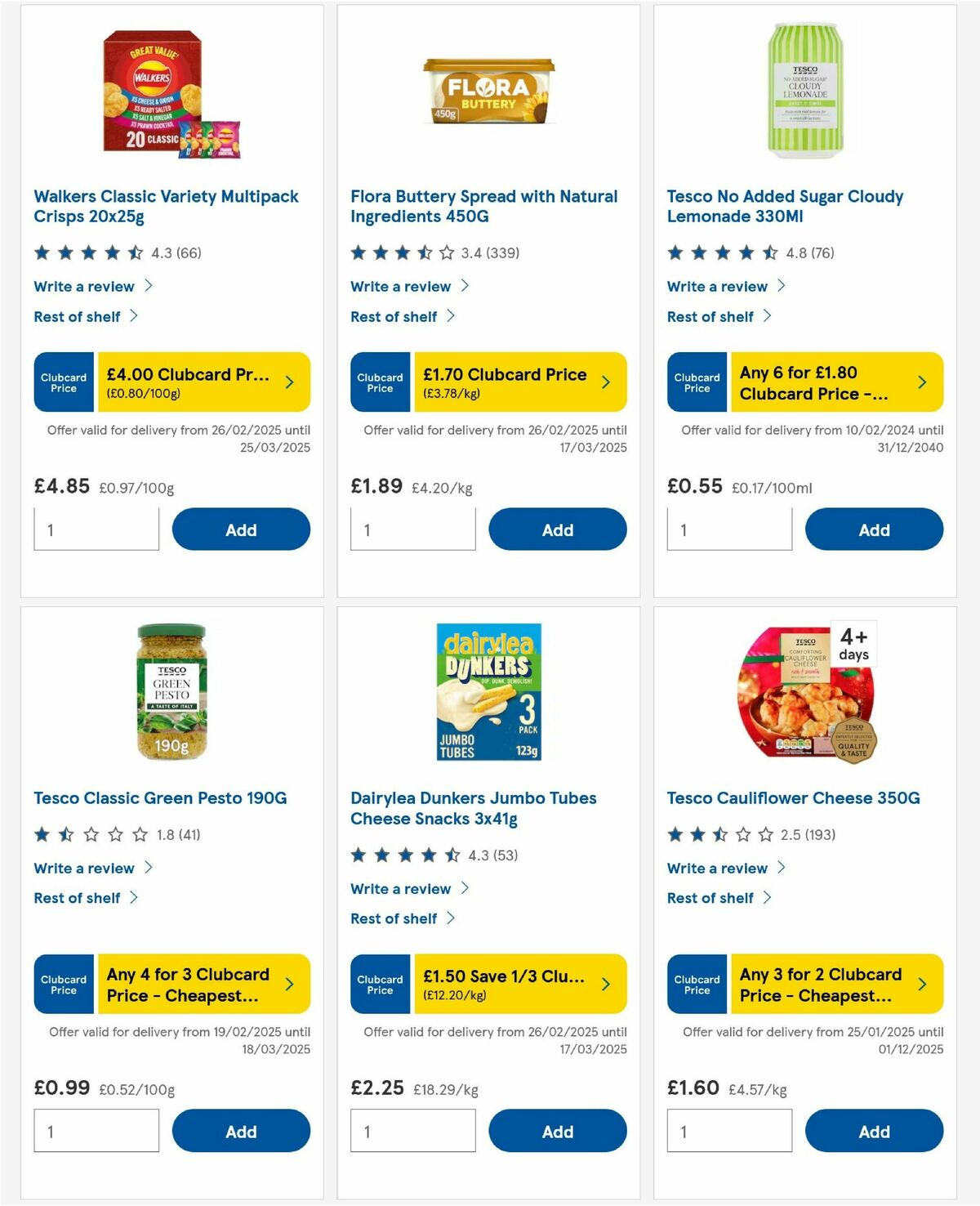Add Tesco Cauliflower Cheese to basket
Viewport: 980px width, 1206px height.
[x=874, y=1131]
